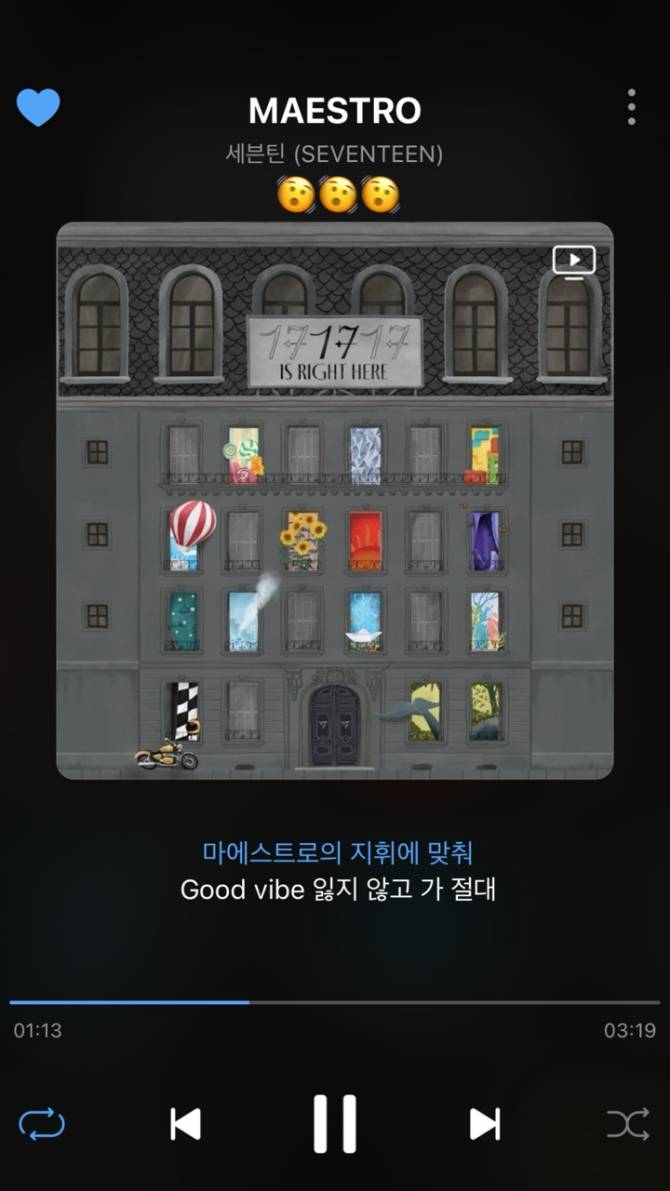Open the full lyrics view
The height and width of the screenshot is (1191, 670).
tap(337, 871)
